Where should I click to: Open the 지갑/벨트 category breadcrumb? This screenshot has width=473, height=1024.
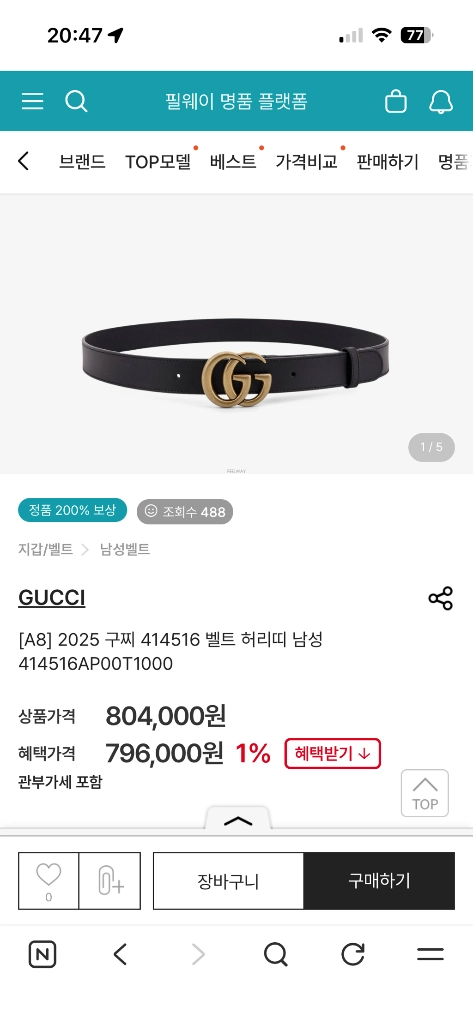(x=45, y=549)
